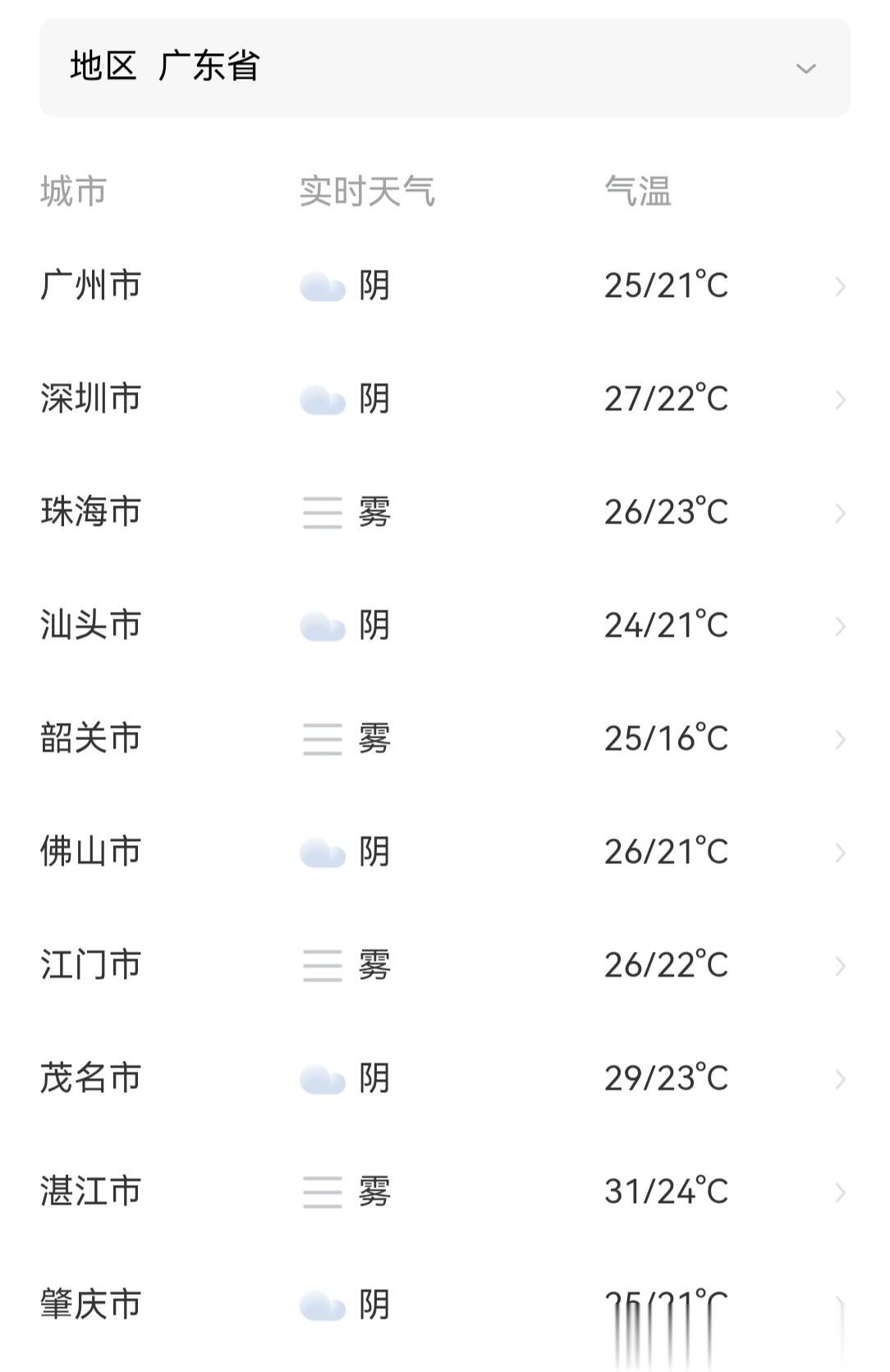
Task: Select the 肇庆市 row
Action: (x=444, y=1305)
